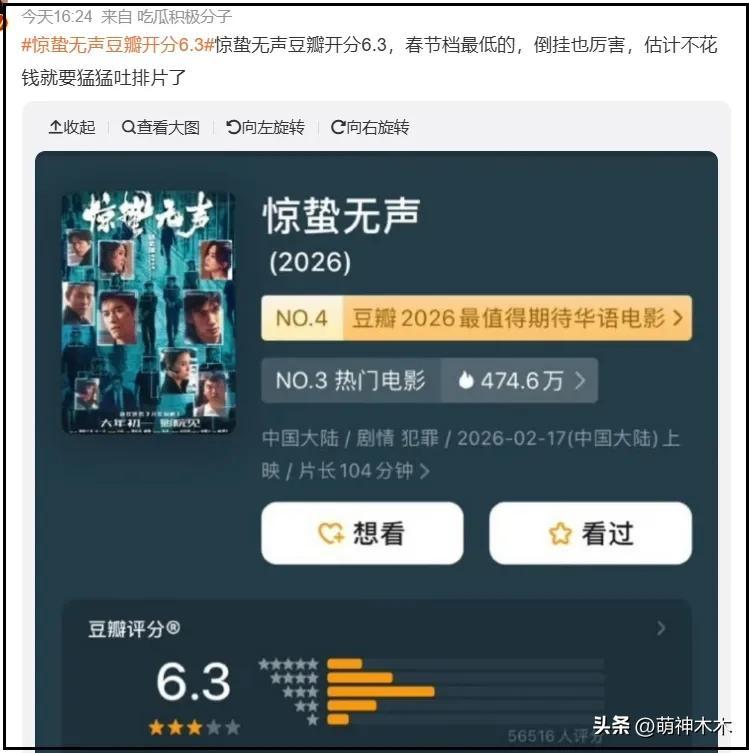
Task: Tap the expanded Douban rating picture
Action: pyautogui.click(x=376, y=450)
